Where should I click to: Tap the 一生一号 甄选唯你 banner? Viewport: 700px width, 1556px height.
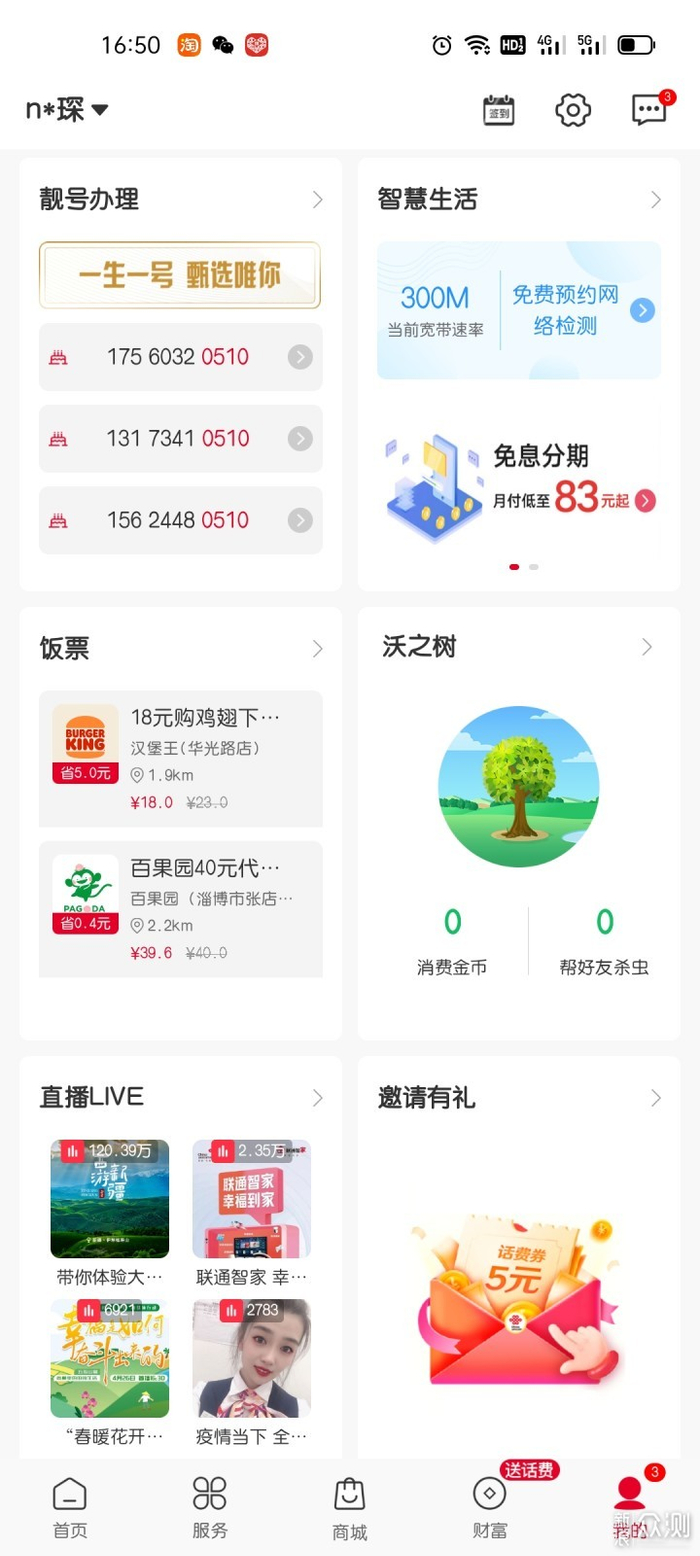coord(180,275)
